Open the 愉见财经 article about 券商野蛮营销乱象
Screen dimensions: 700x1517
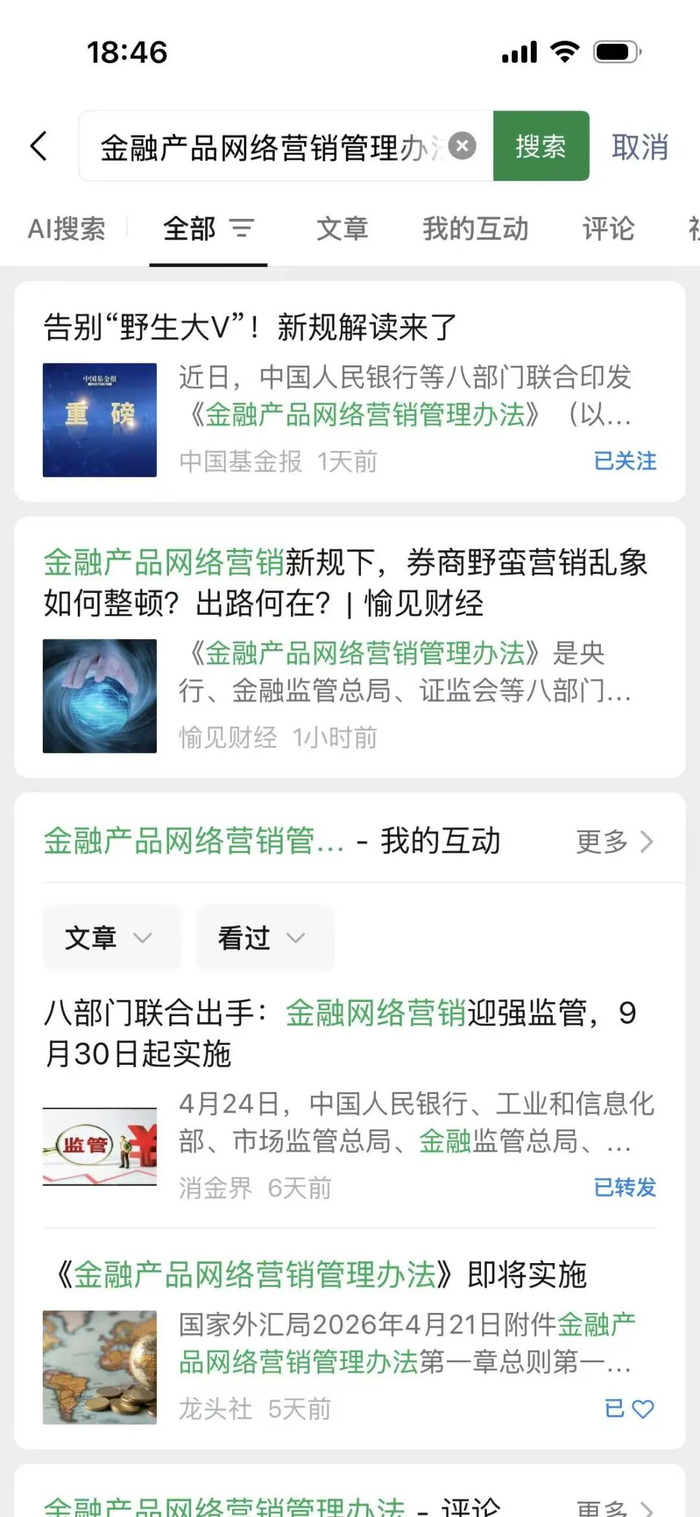coord(350,647)
